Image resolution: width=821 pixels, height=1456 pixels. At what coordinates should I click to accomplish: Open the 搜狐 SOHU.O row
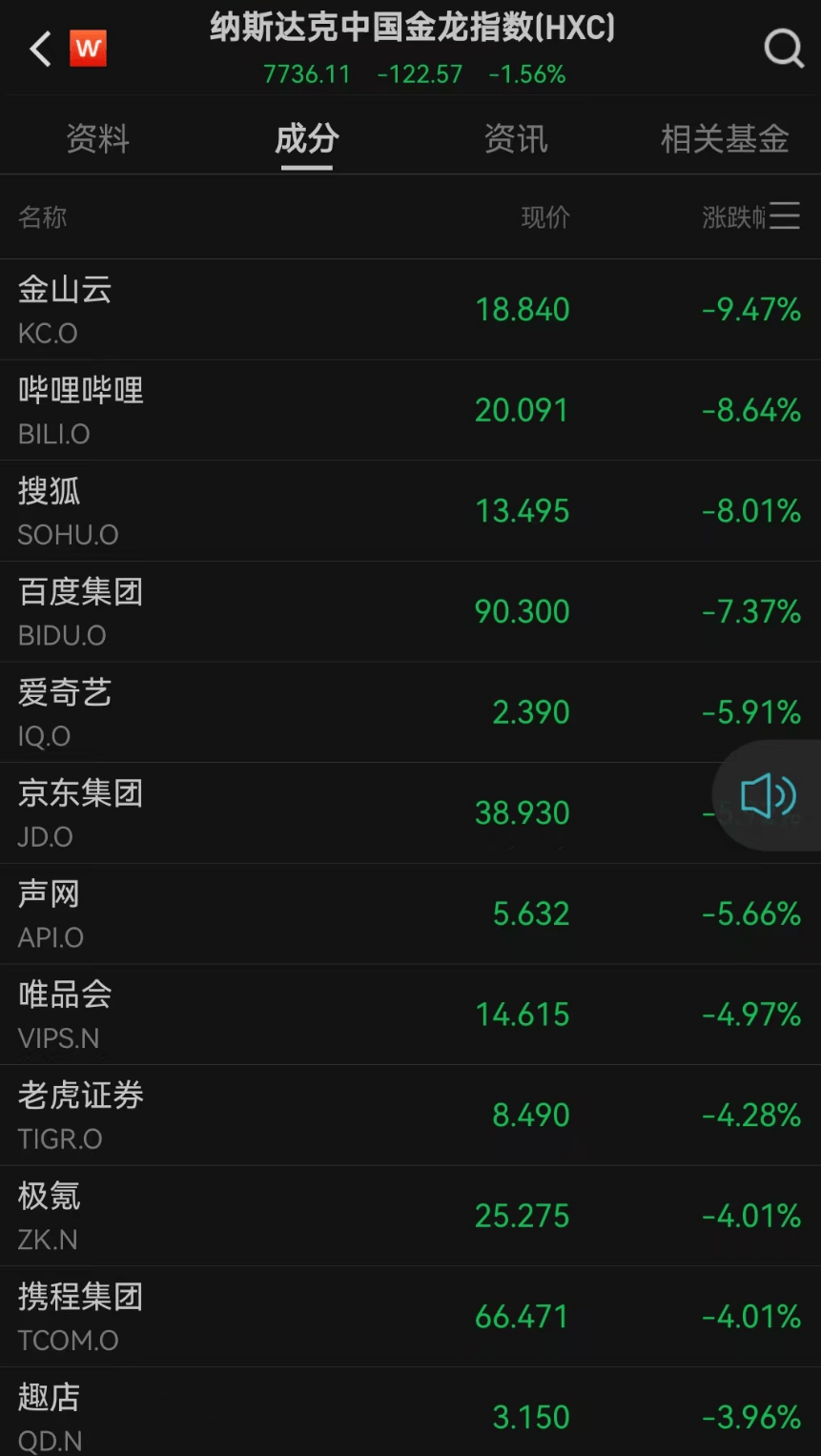[410, 511]
